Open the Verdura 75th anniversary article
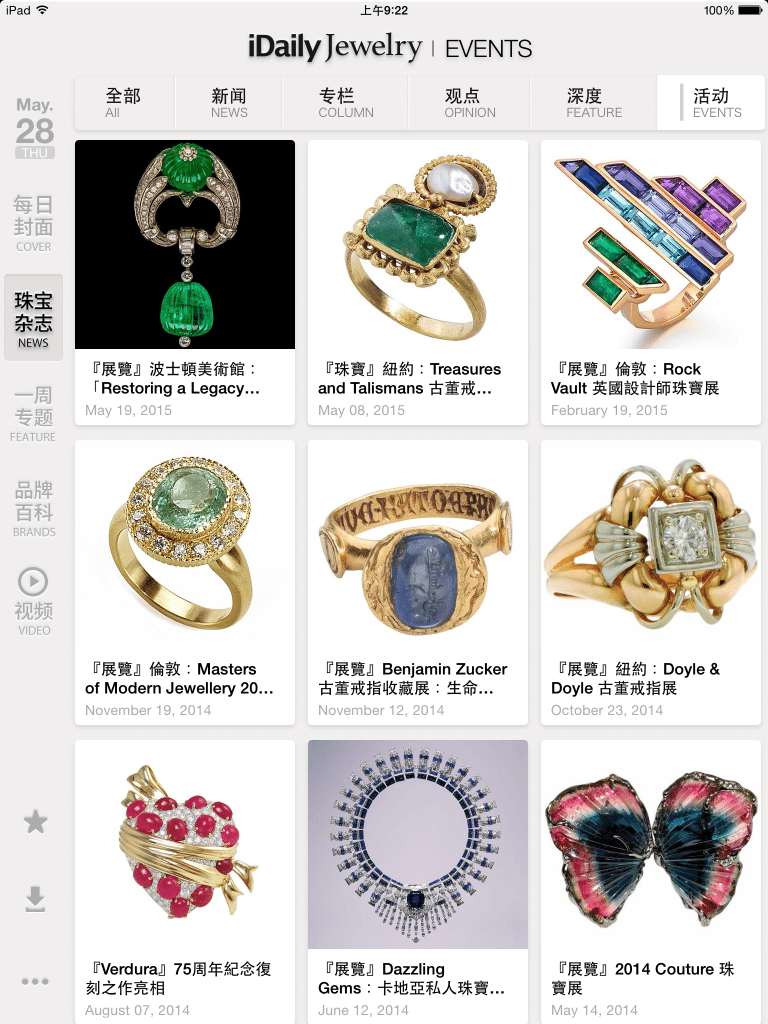The height and width of the screenshot is (1024, 768). tap(185, 880)
